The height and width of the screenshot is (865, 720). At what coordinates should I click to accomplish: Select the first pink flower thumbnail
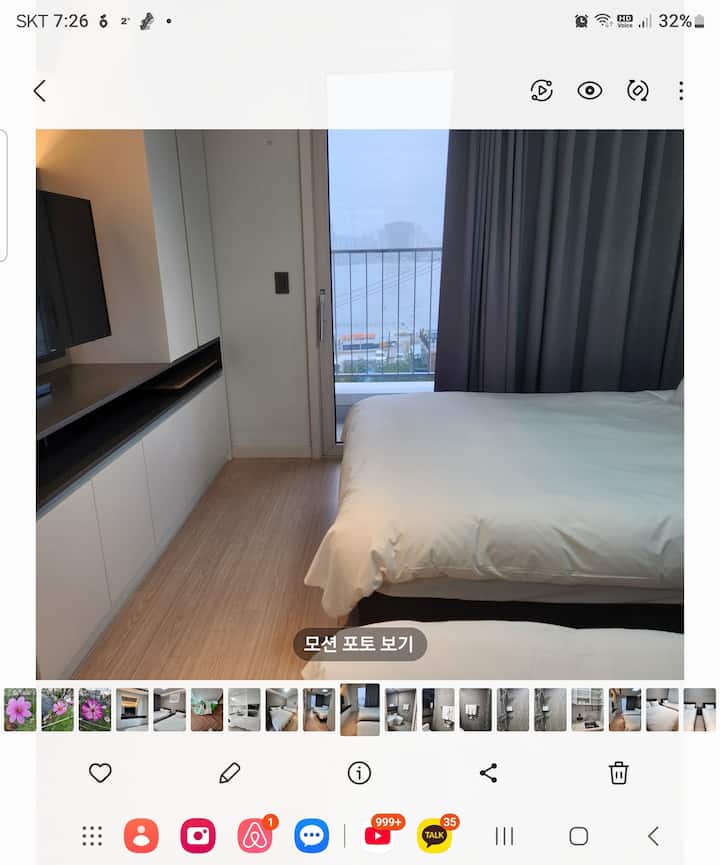click(x=20, y=709)
